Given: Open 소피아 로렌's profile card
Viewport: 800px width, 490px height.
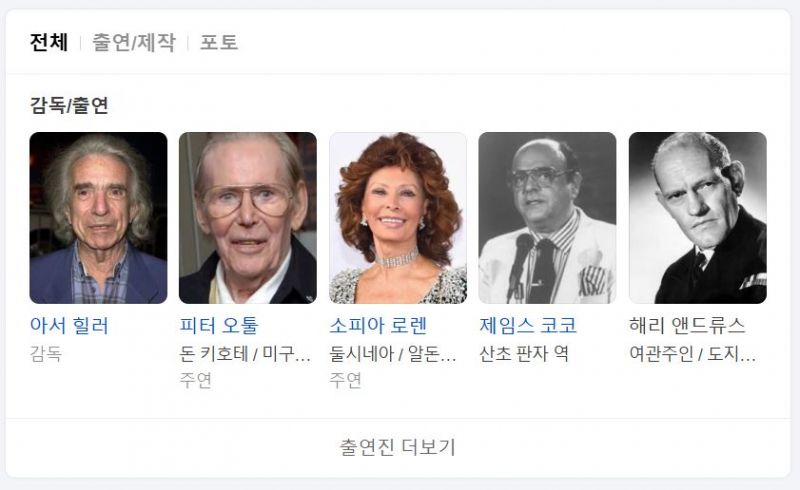Looking at the screenshot, I should click(397, 218).
